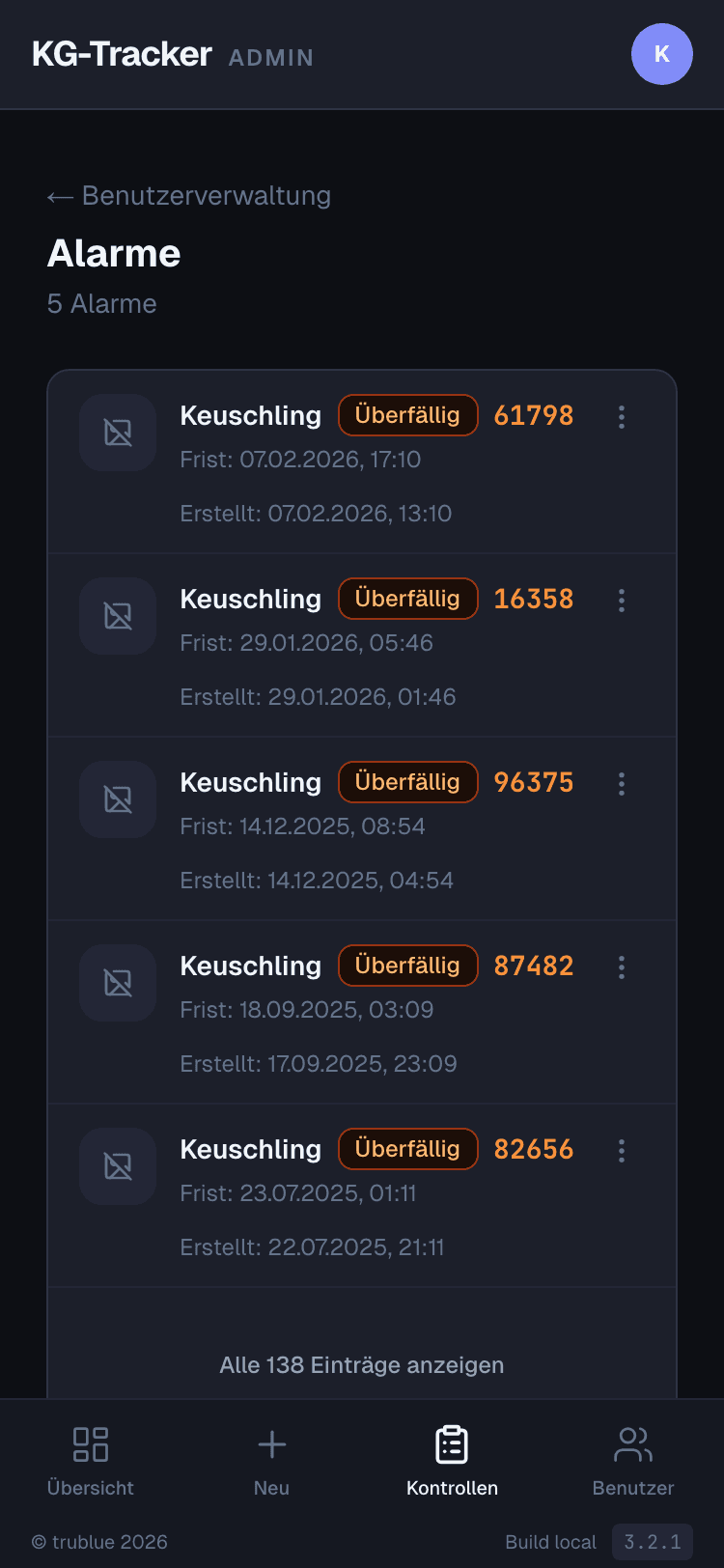Click the build version badge 3.2.1

pos(652,1542)
